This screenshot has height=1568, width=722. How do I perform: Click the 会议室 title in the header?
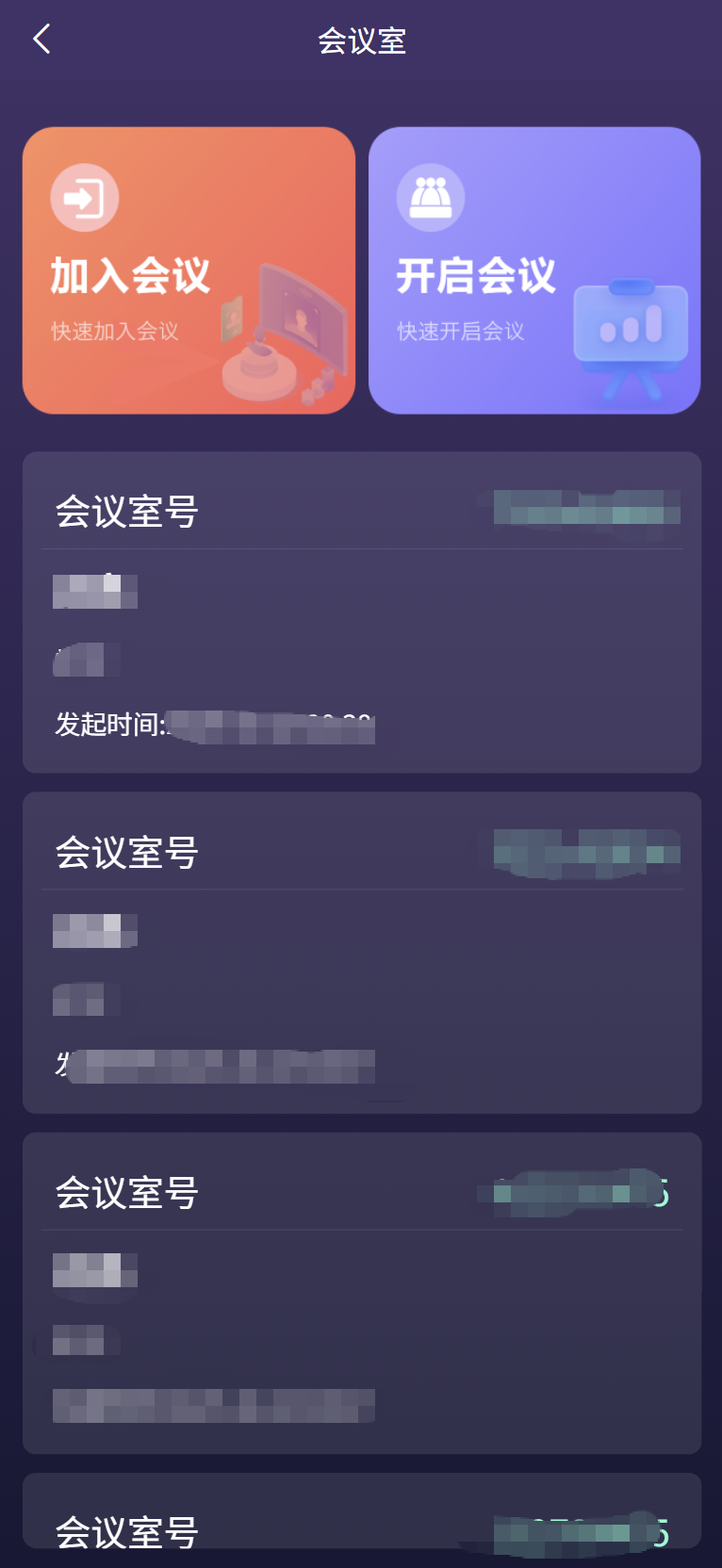pyautogui.click(x=361, y=41)
